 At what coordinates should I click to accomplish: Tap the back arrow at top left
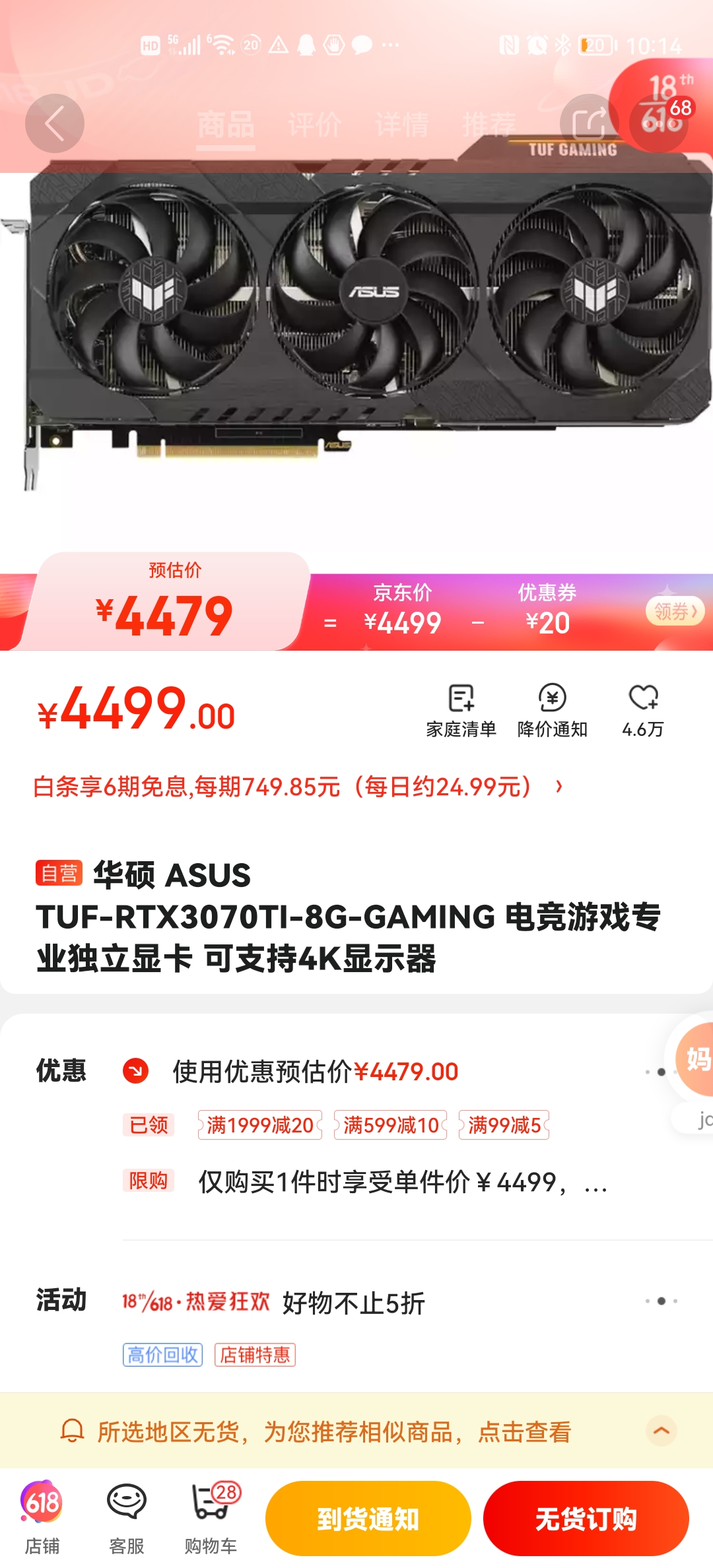(55, 122)
